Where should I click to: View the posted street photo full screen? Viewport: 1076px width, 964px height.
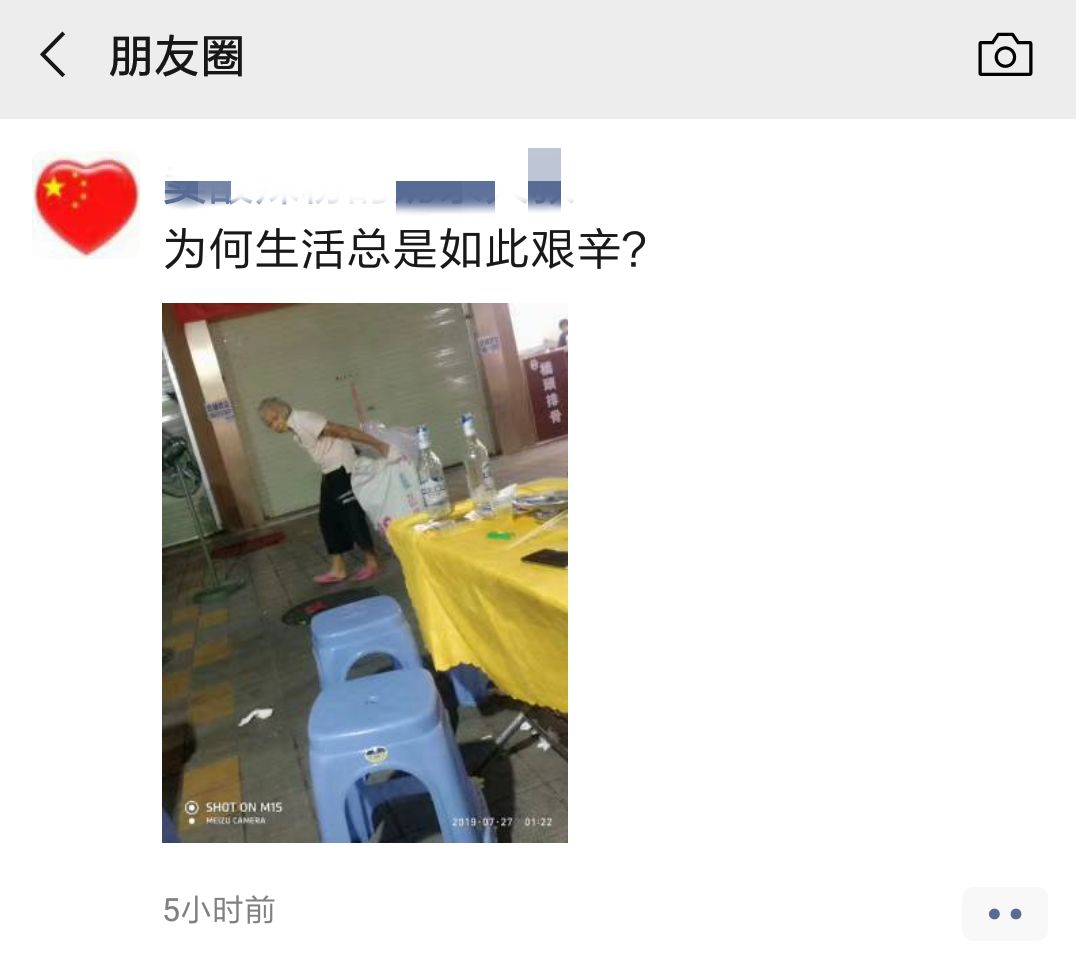click(x=365, y=572)
